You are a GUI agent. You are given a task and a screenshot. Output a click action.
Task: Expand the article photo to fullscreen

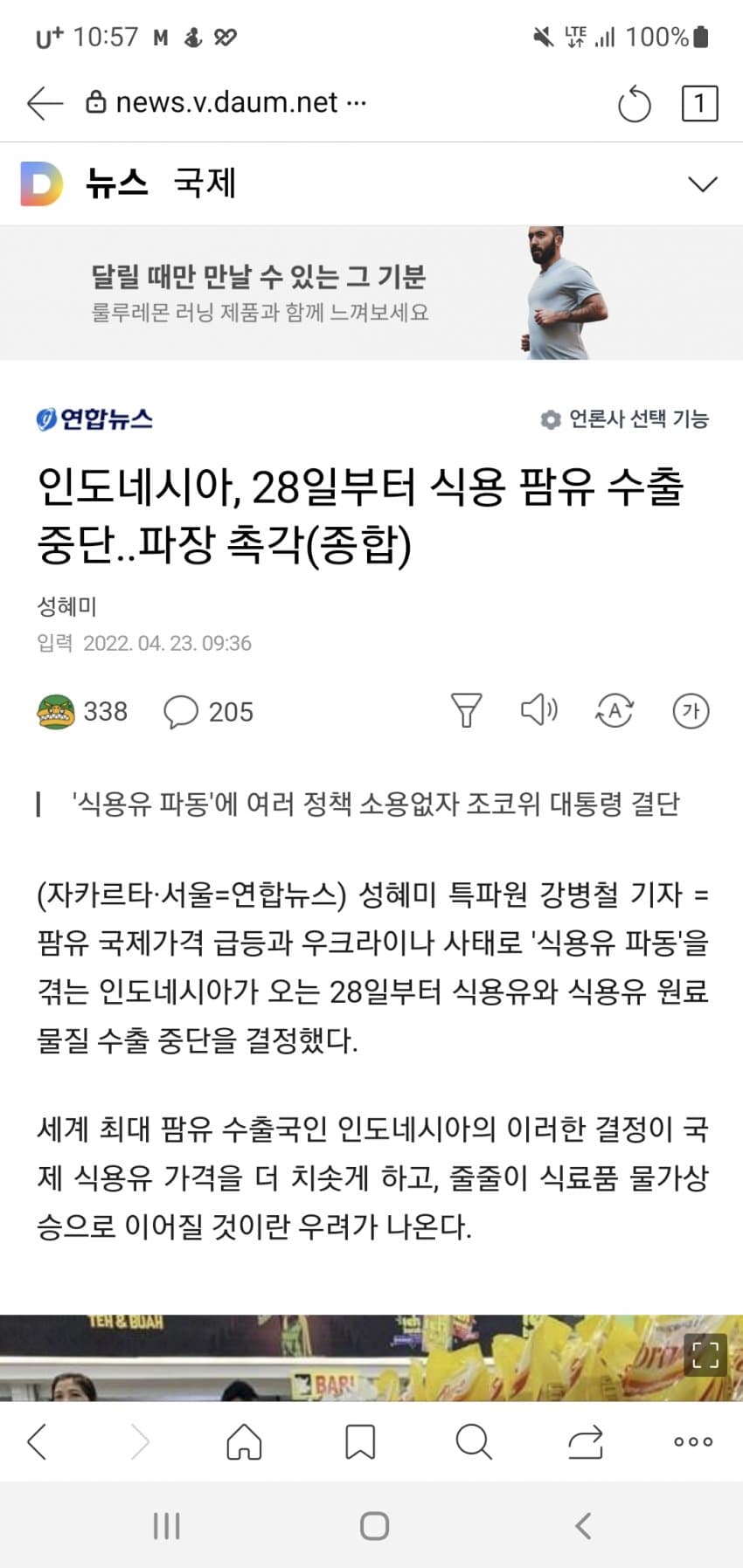point(705,1355)
